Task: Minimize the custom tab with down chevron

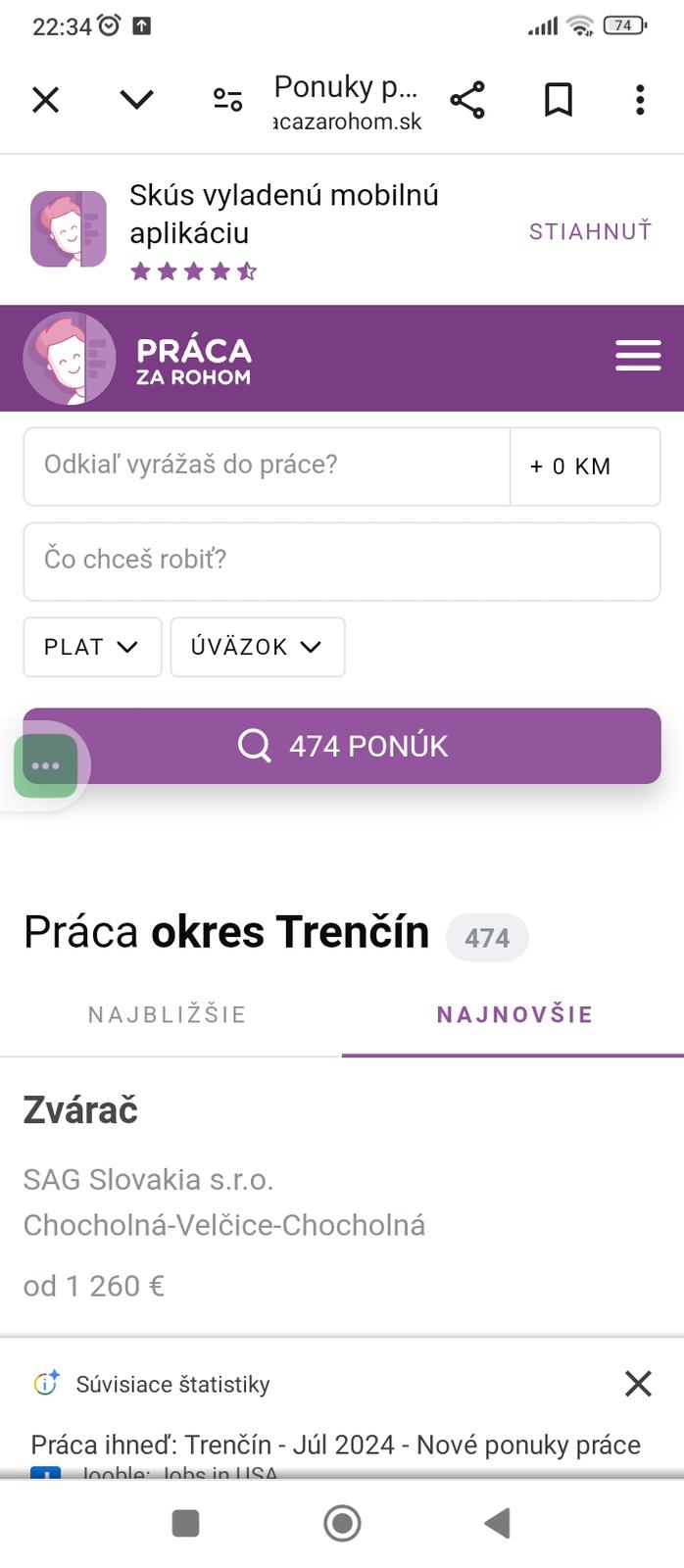Action: point(136,100)
